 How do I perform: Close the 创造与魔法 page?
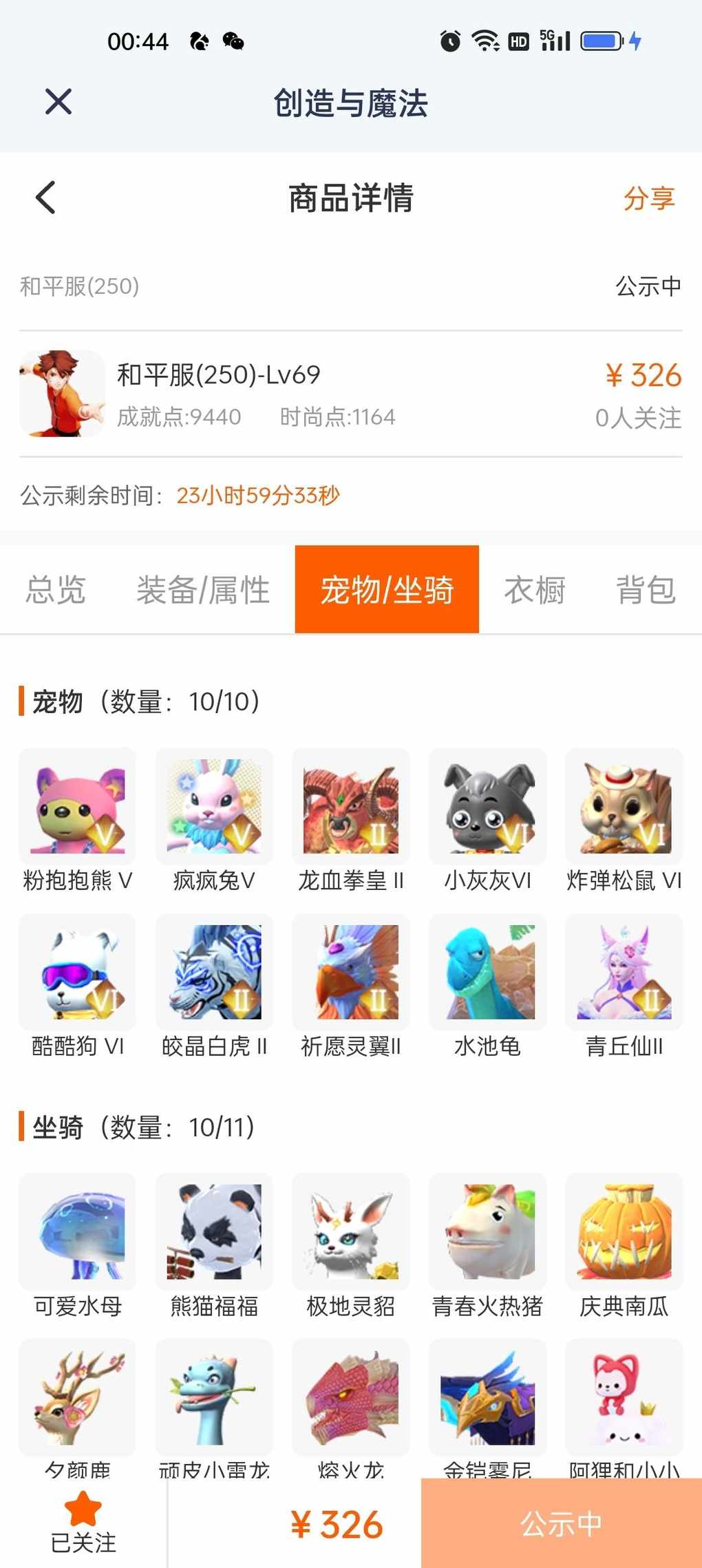pos(58,102)
